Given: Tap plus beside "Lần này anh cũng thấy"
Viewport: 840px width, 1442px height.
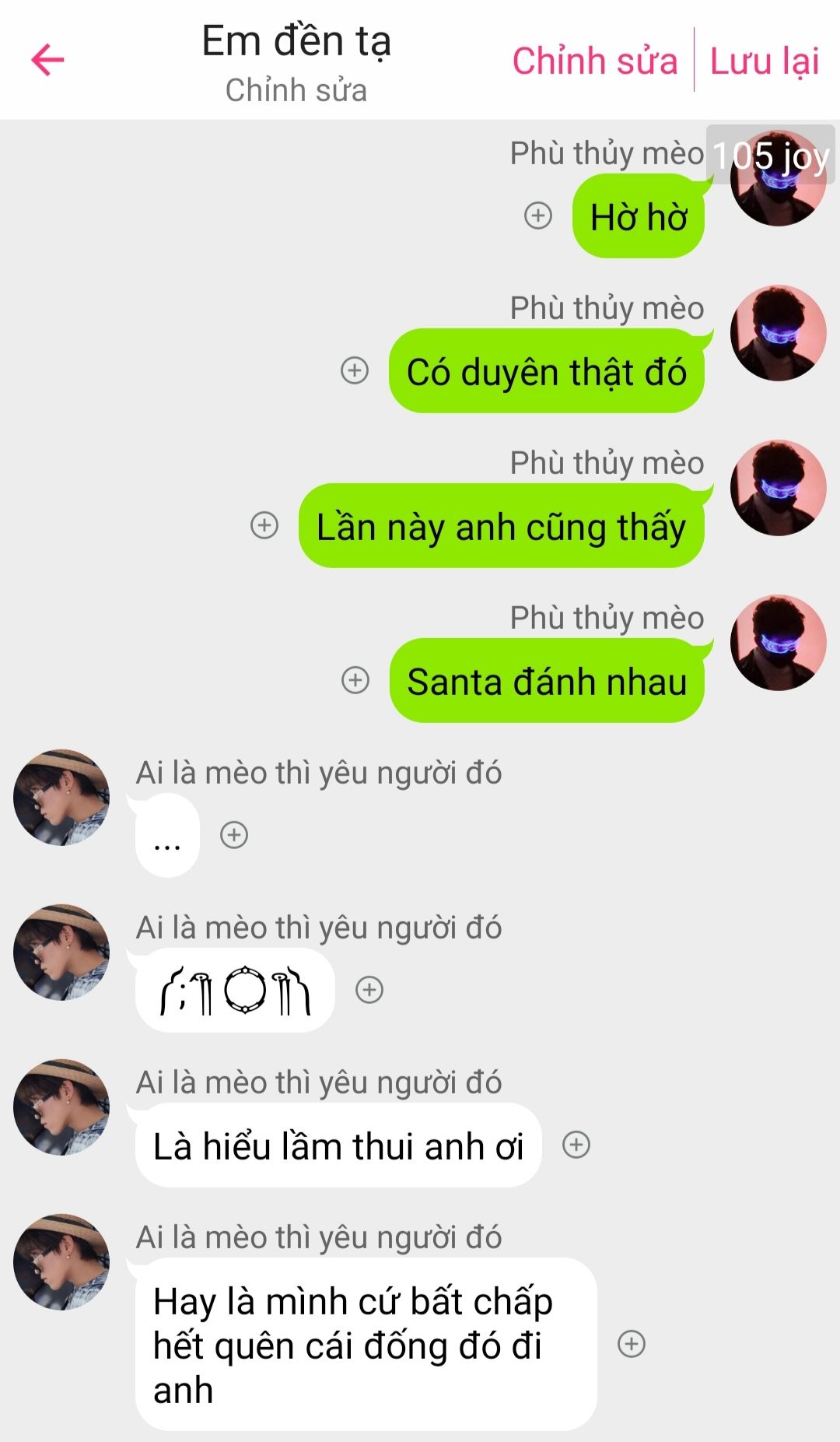Looking at the screenshot, I should click(264, 525).
